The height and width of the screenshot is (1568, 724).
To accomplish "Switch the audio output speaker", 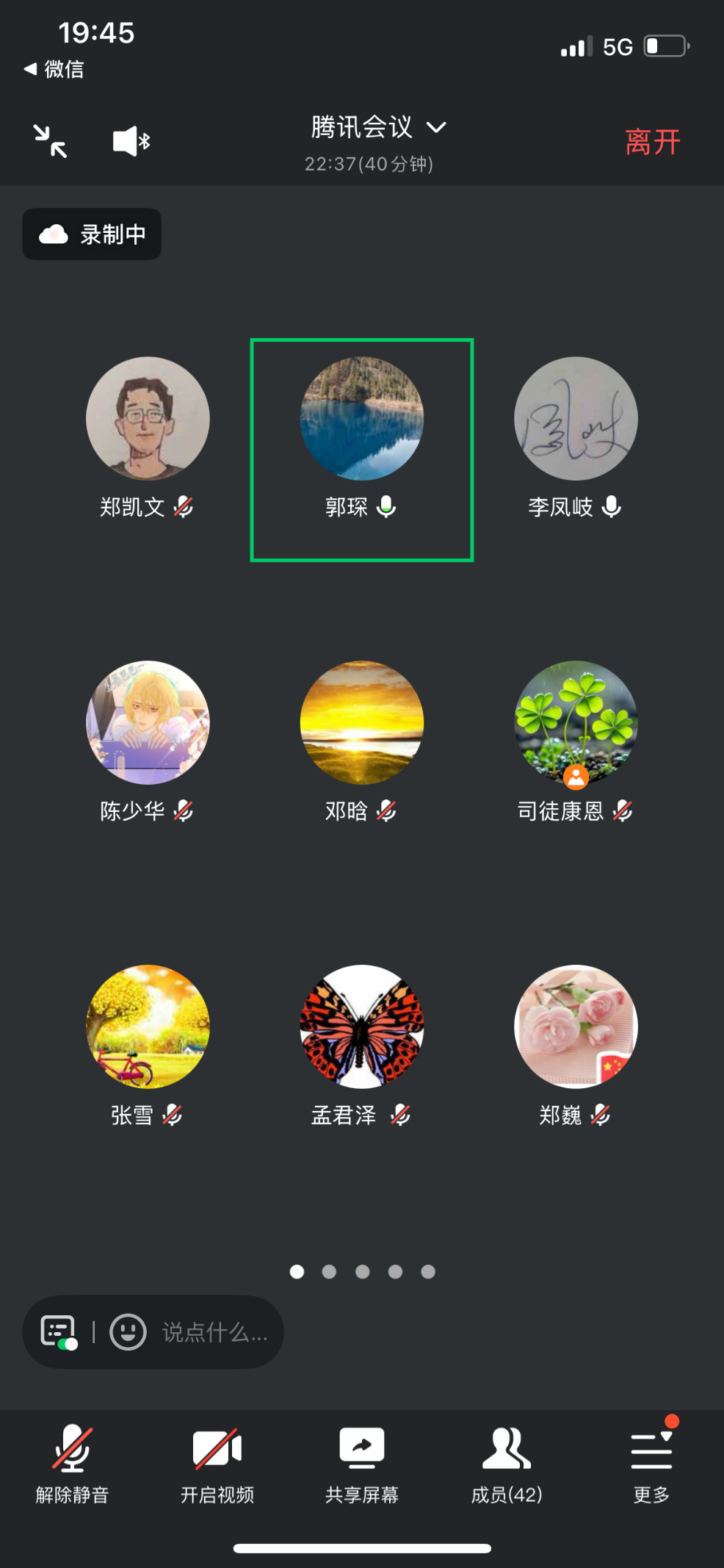I will (x=131, y=140).
